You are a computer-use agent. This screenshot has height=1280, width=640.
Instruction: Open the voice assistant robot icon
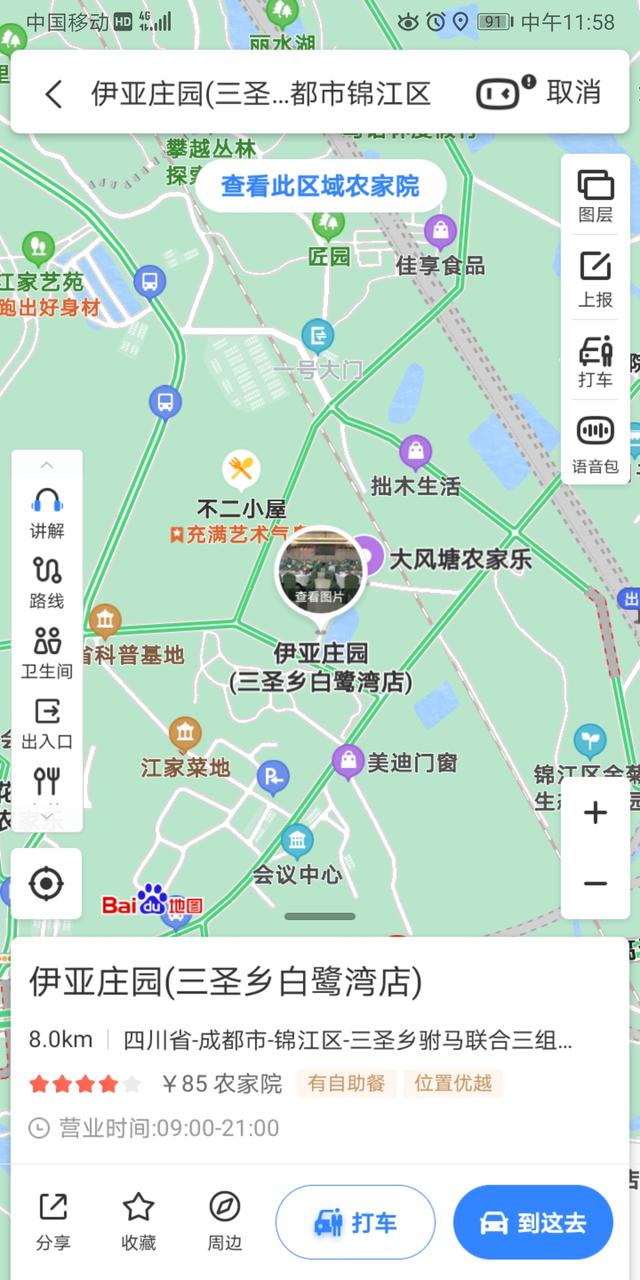pos(504,93)
